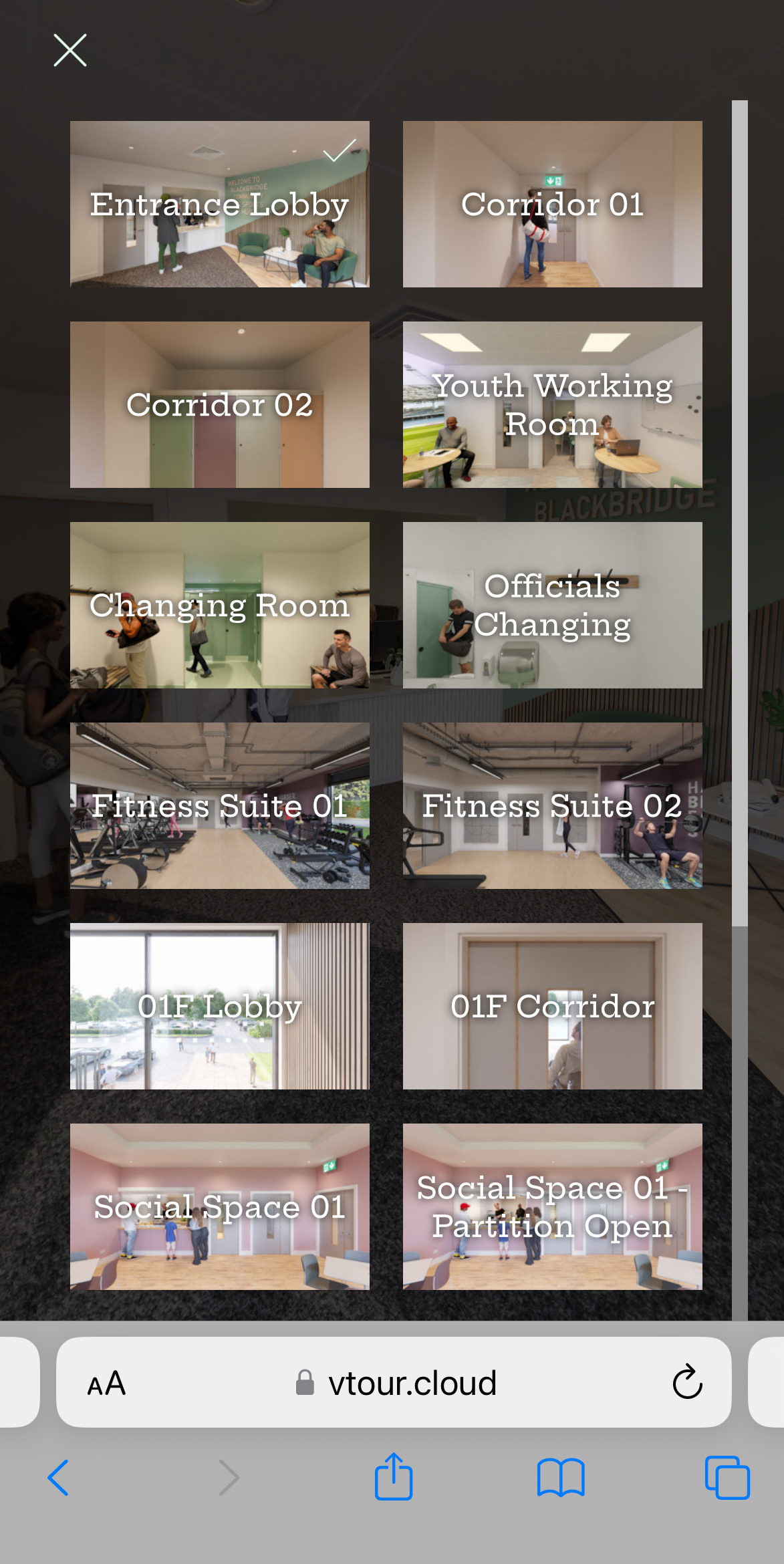The height and width of the screenshot is (1564, 784).
Task: Show Fitness Suite 02
Action: [552, 805]
